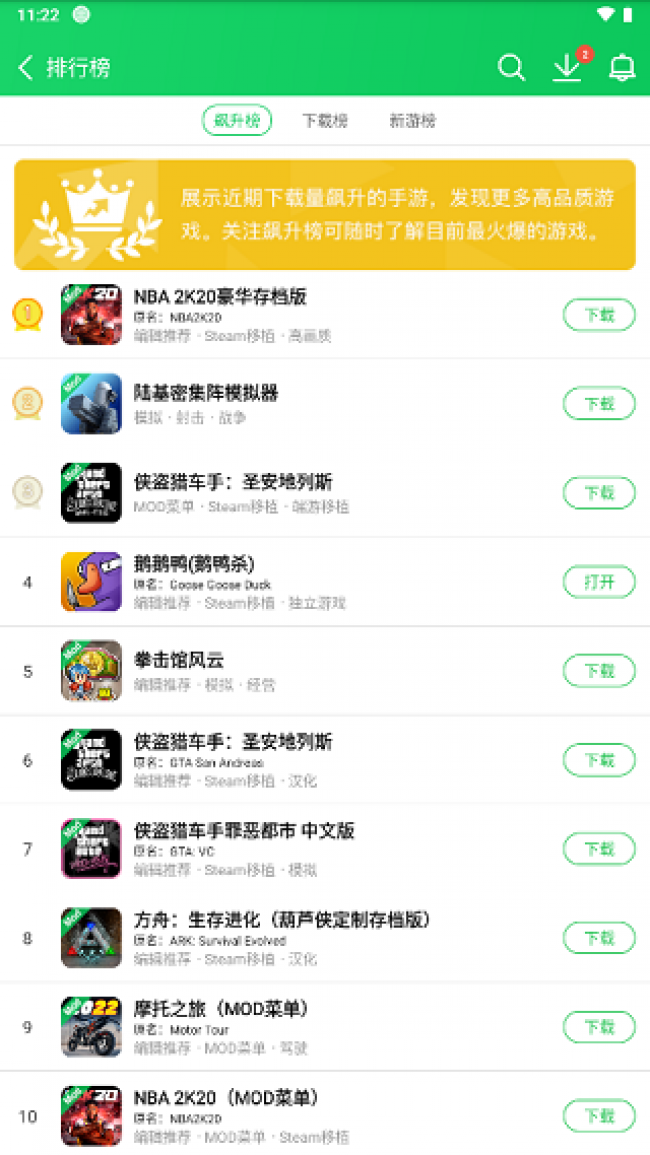Download 拳击馆风云

pyautogui.click(x=599, y=671)
